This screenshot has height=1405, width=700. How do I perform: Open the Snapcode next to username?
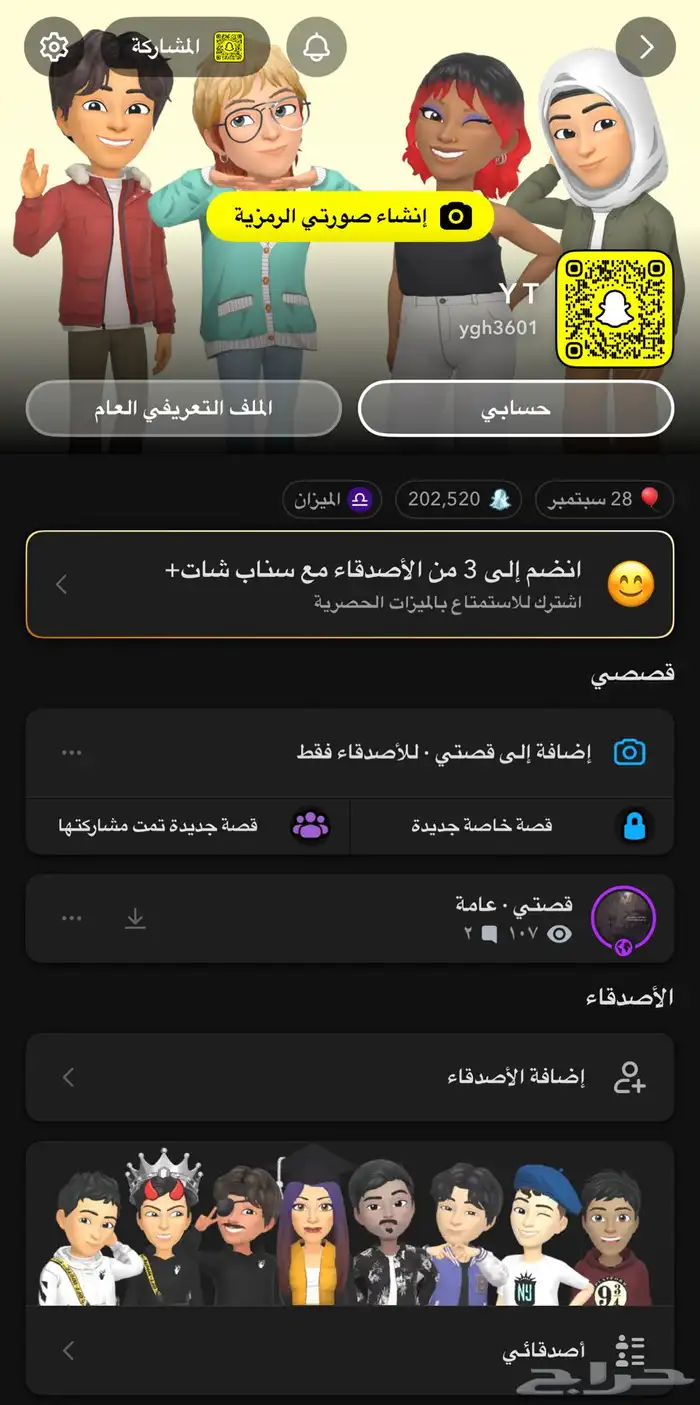[x=612, y=309]
